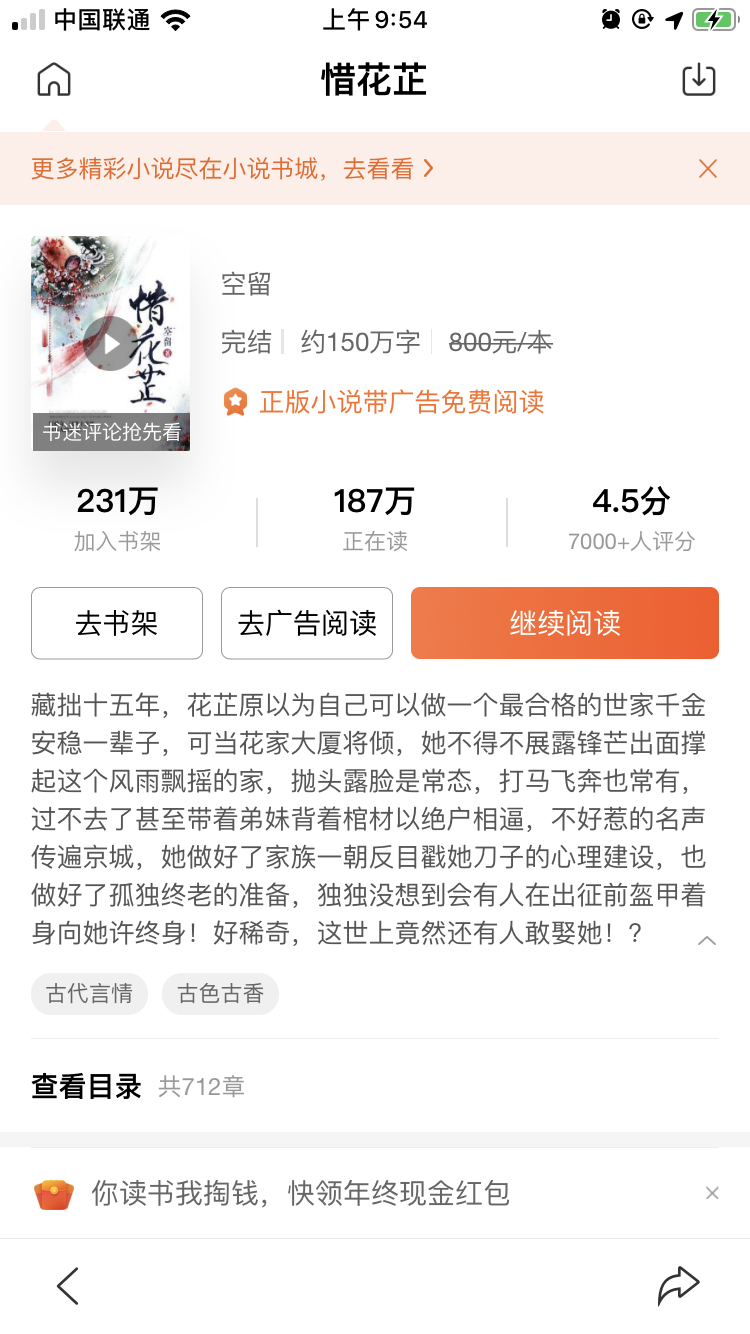
Task: Open 查看目录 chapter list
Action: pyautogui.click(x=87, y=1086)
